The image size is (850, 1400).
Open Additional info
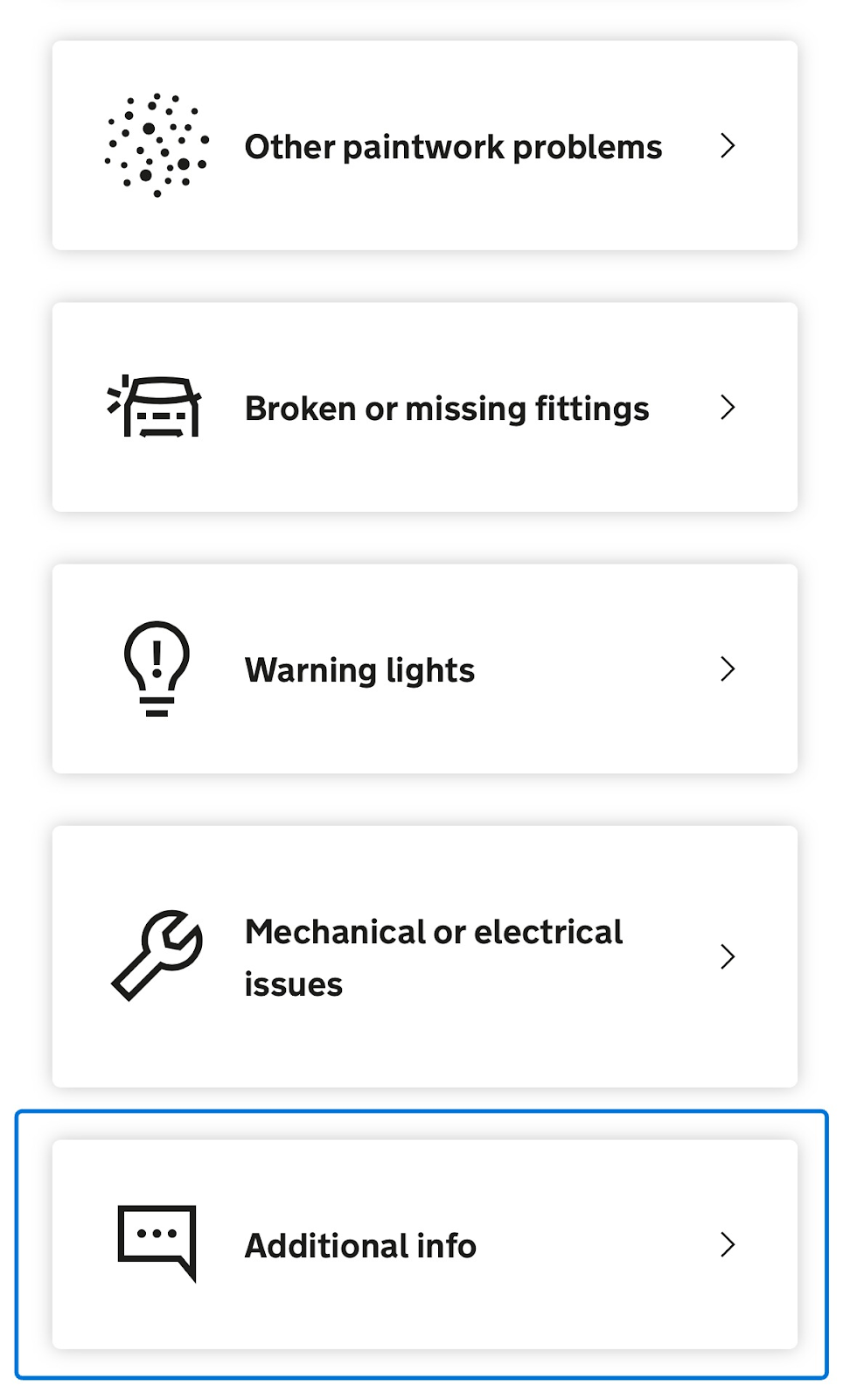click(425, 1244)
